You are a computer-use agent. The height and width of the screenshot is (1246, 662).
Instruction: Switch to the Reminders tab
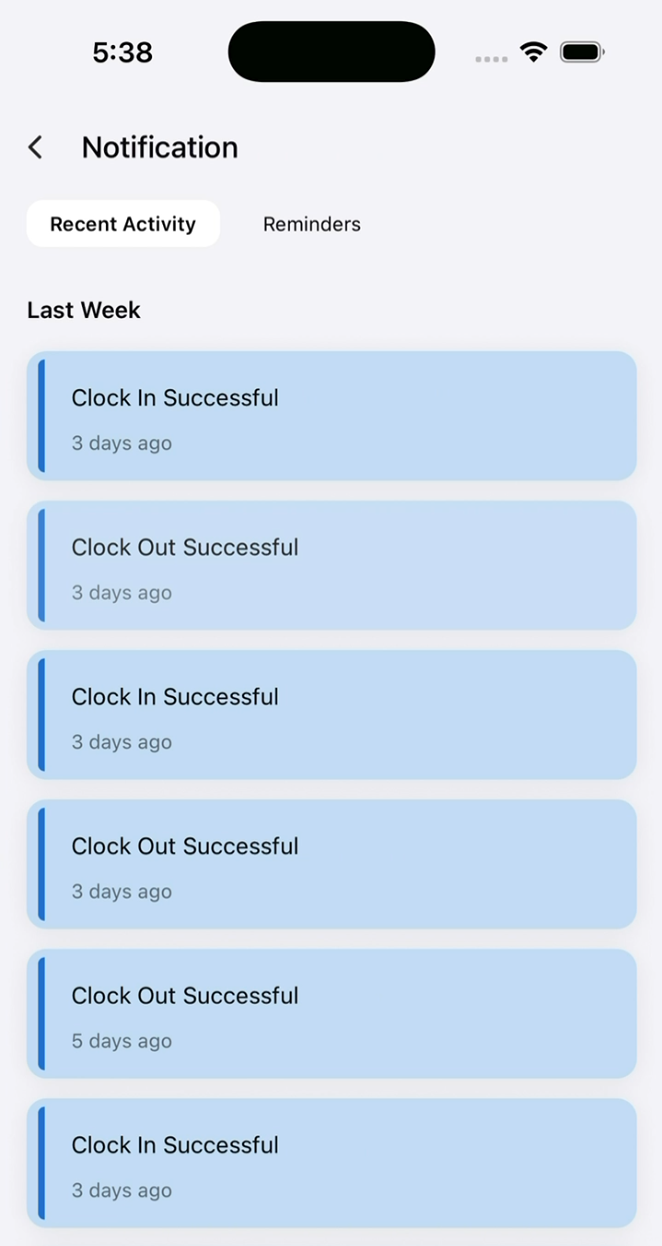pos(311,224)
